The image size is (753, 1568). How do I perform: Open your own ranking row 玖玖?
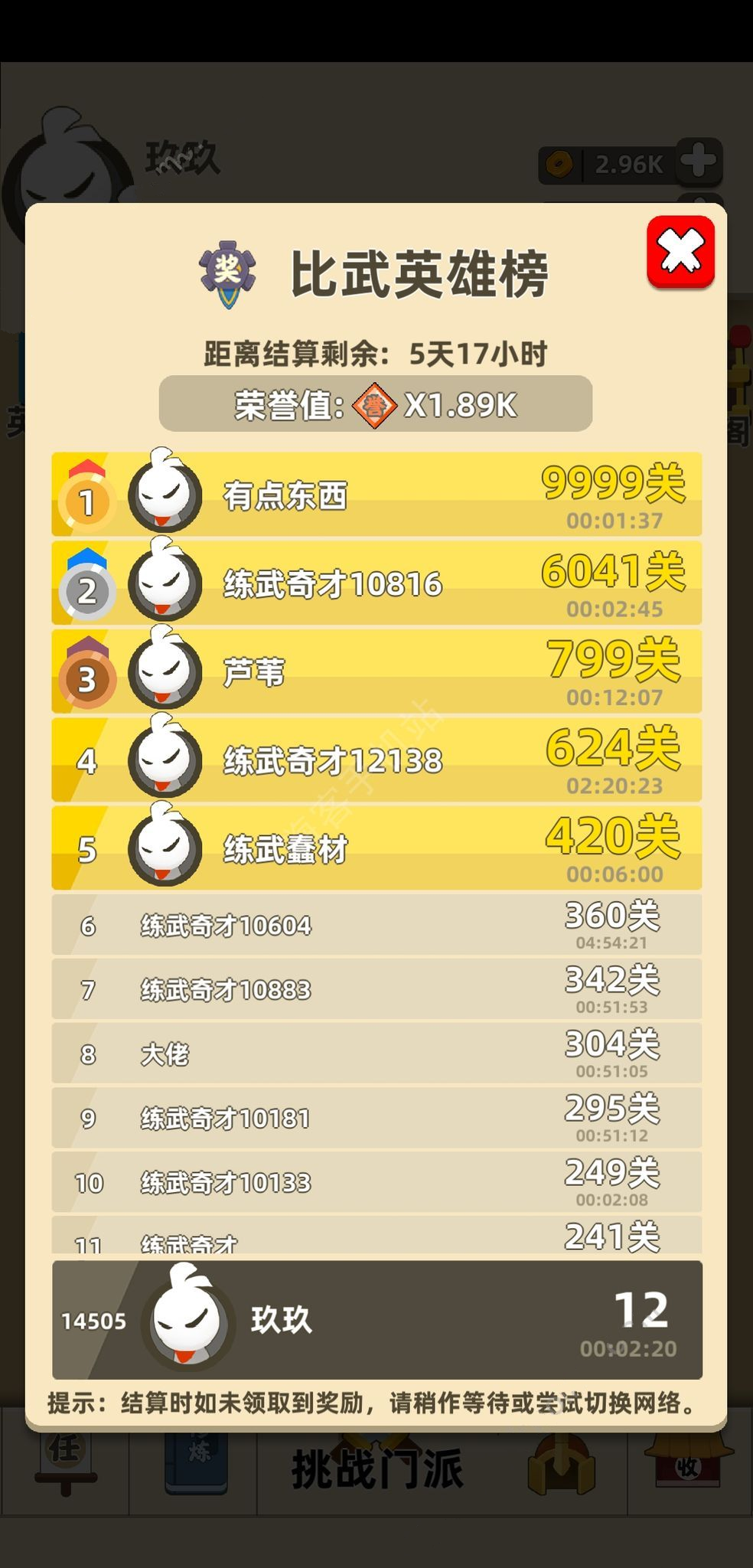coord(376,1320)
